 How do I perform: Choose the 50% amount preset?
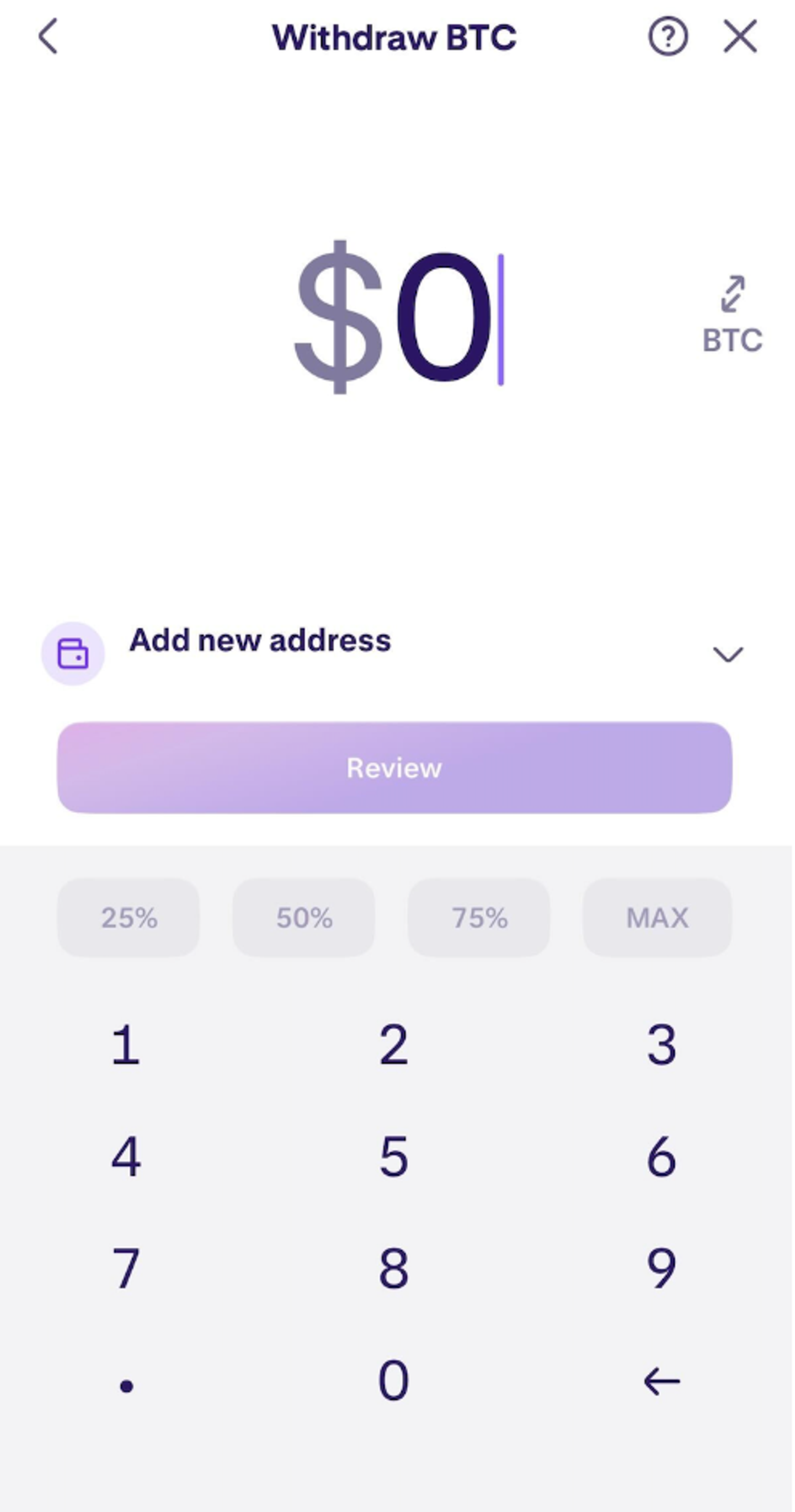pyautogui.click(x=304, y=919)
